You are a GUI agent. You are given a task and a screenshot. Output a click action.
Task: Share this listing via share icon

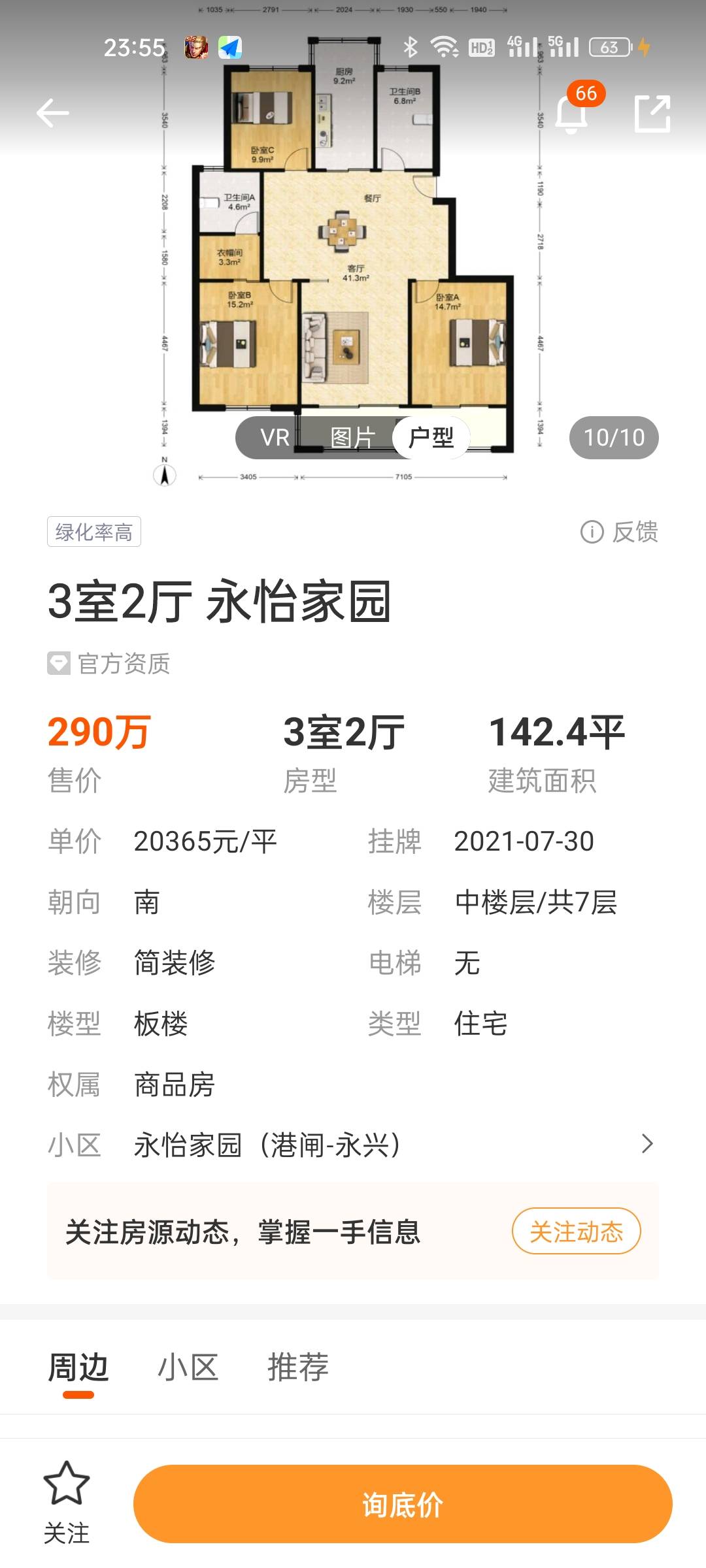(x=652, y=114)
